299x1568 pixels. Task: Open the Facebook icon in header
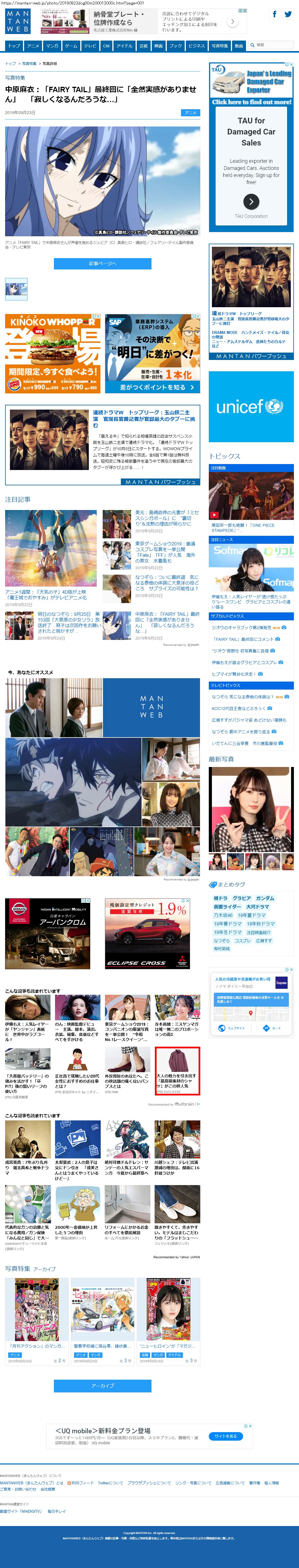pos(274,14)
